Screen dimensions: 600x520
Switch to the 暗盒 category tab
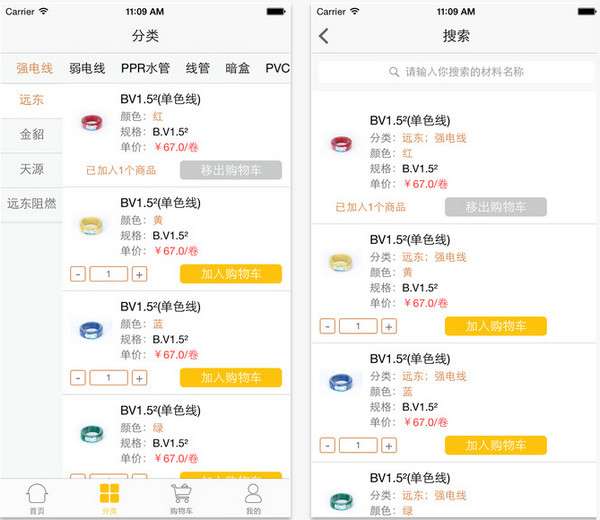click(x=237, y=68)
